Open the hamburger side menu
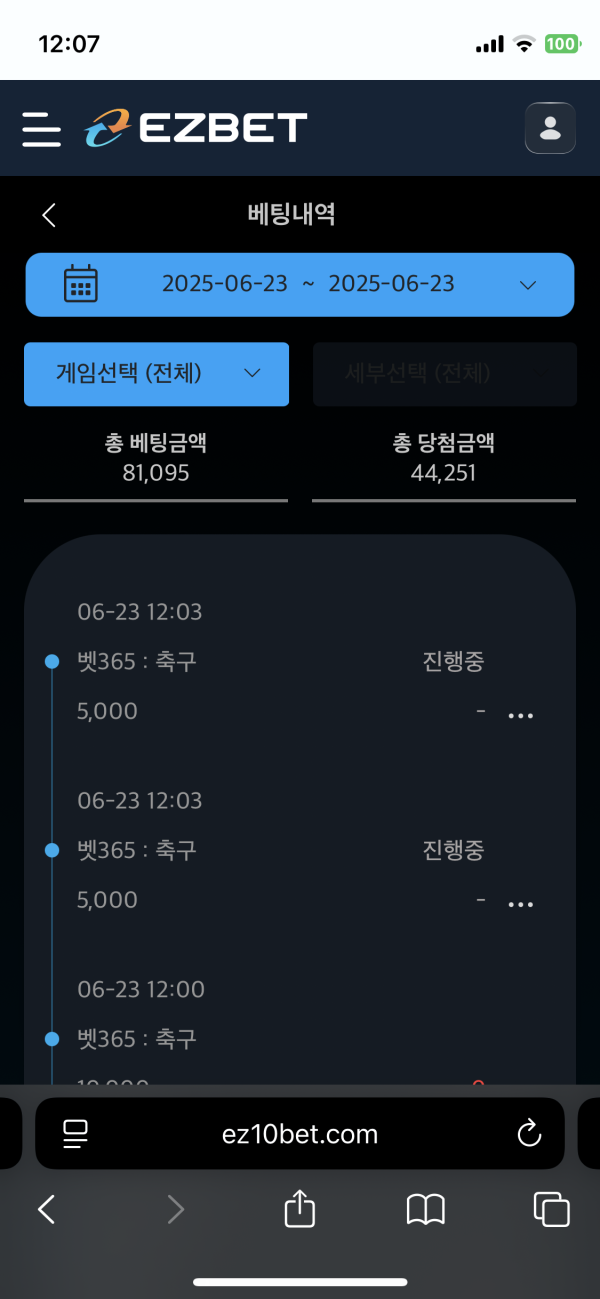 pos(41,129)
